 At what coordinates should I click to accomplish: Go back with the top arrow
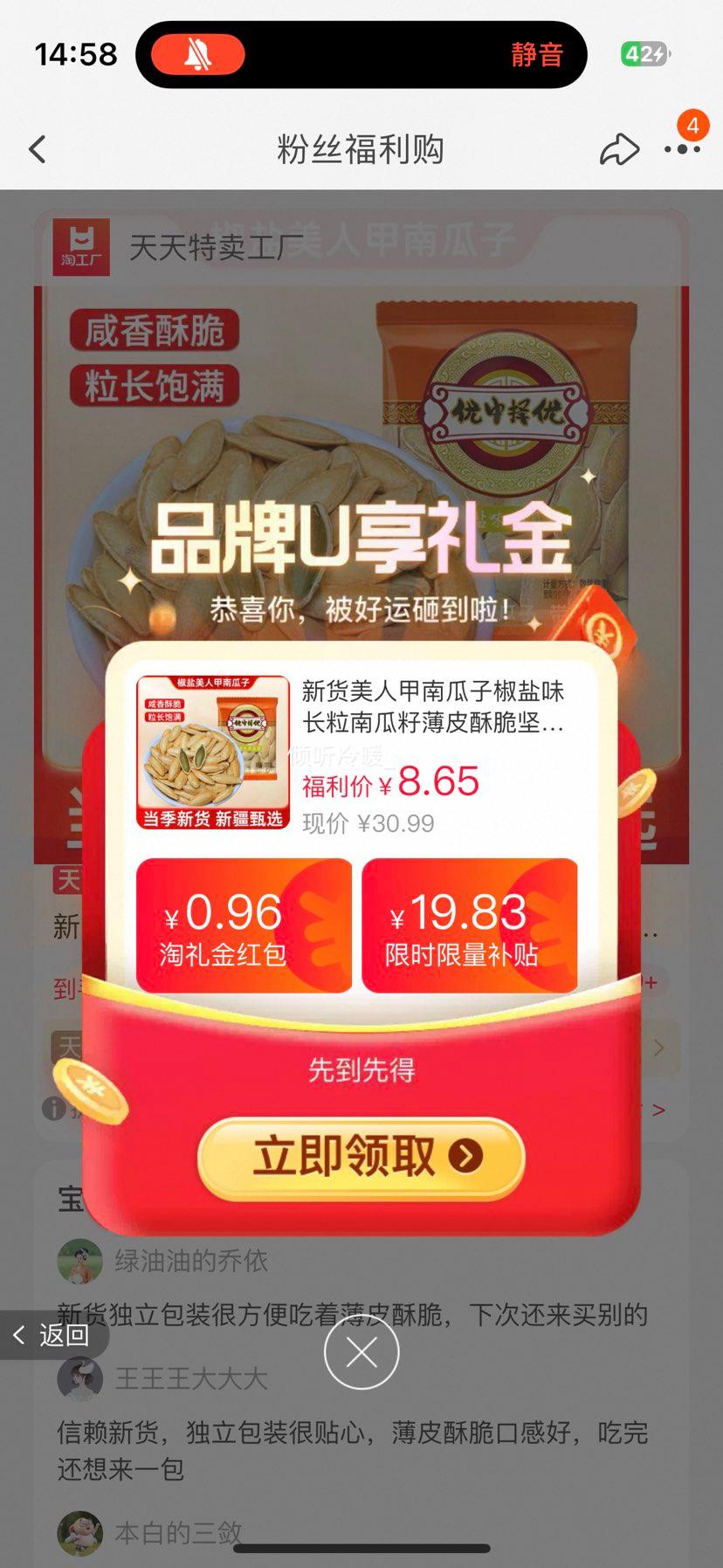click(38, 149)
